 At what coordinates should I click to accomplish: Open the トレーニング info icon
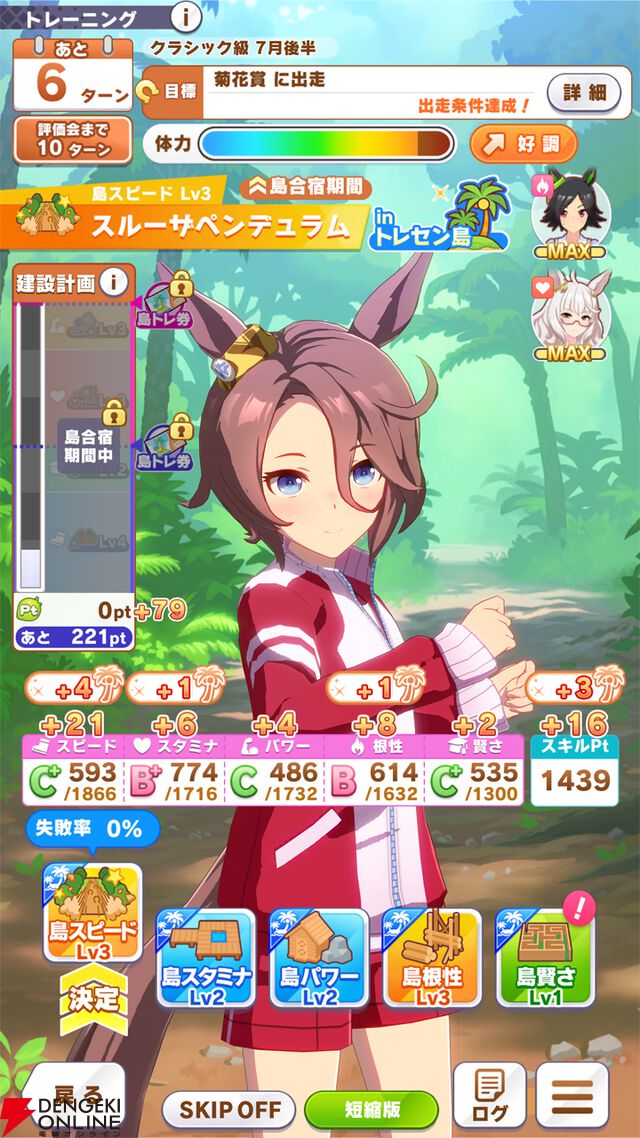[x=186, y=16]
